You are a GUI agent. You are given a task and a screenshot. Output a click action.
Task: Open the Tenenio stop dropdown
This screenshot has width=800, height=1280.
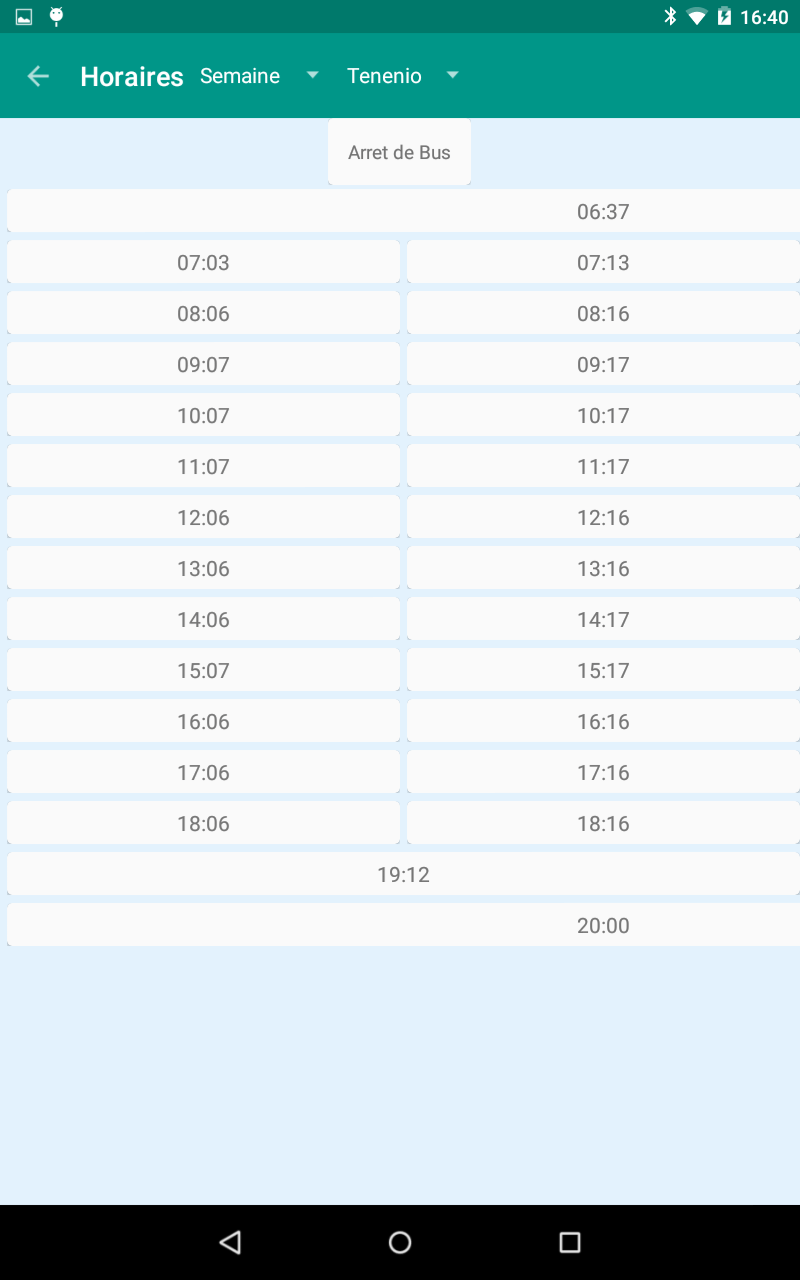[402, 76]
